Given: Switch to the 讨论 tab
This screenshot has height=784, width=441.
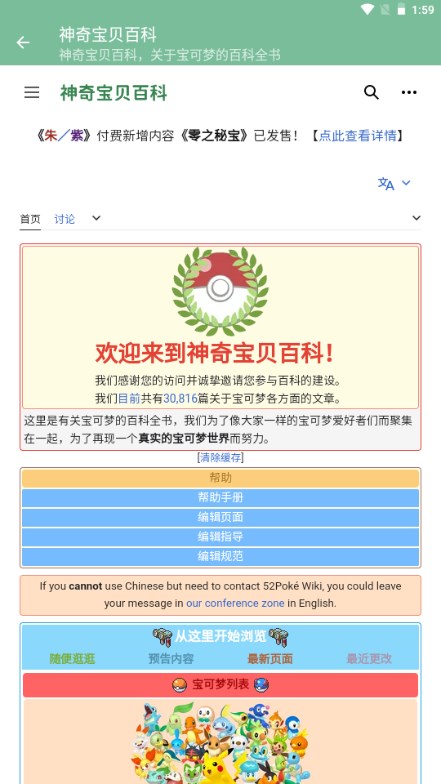Looking at the screenshot, I should pos(64,219).
